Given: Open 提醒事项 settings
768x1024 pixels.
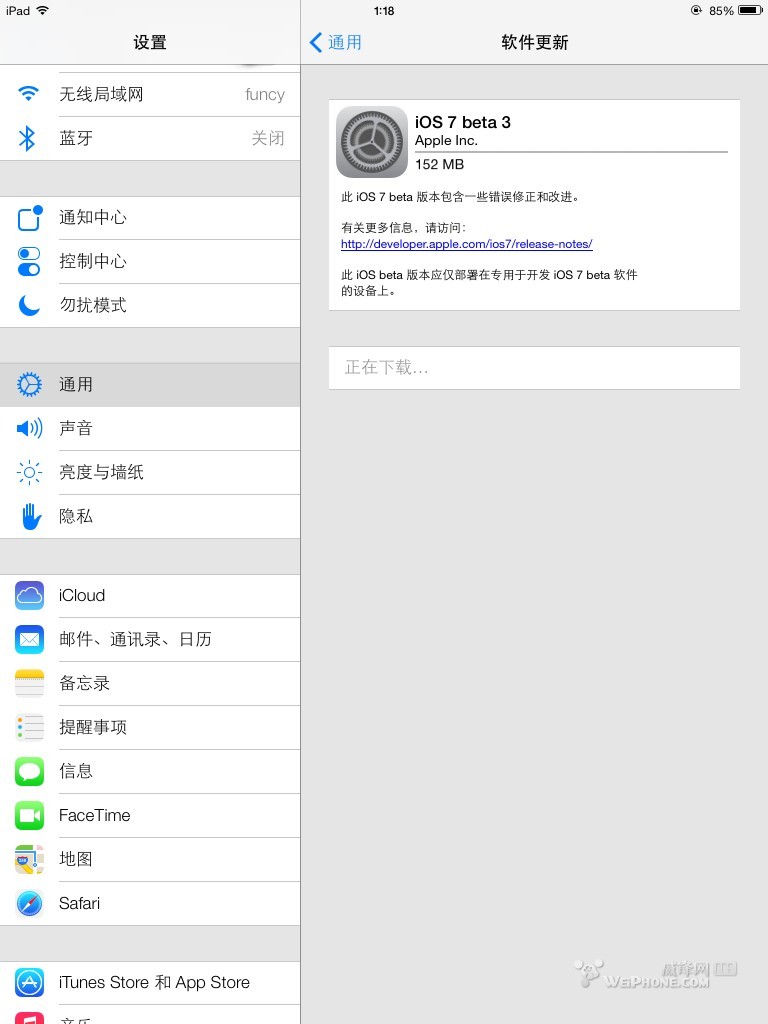Looking at the screenshot, I should pyautogui.click(x=150, y=727).
